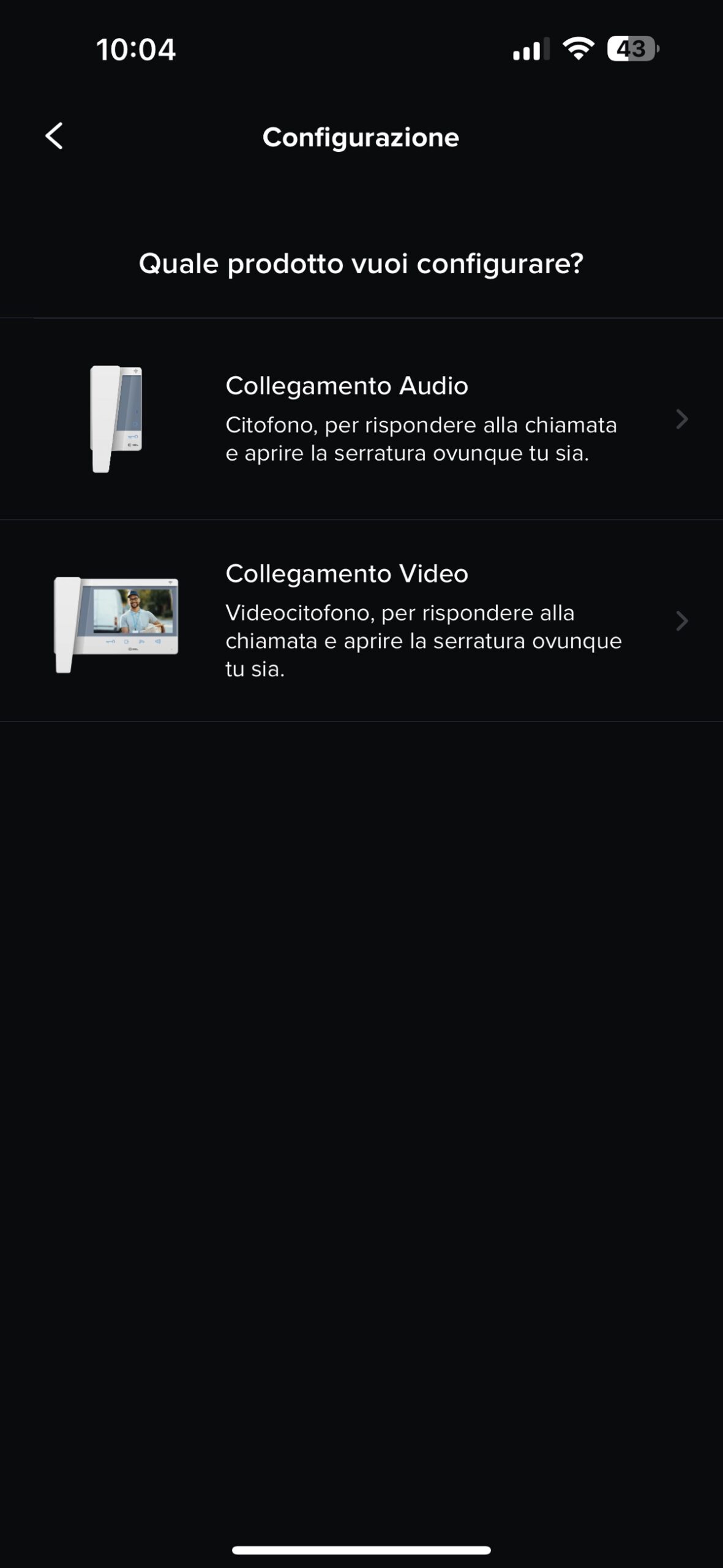Go back from the Configurazione screen

click(x=54, y=136)
